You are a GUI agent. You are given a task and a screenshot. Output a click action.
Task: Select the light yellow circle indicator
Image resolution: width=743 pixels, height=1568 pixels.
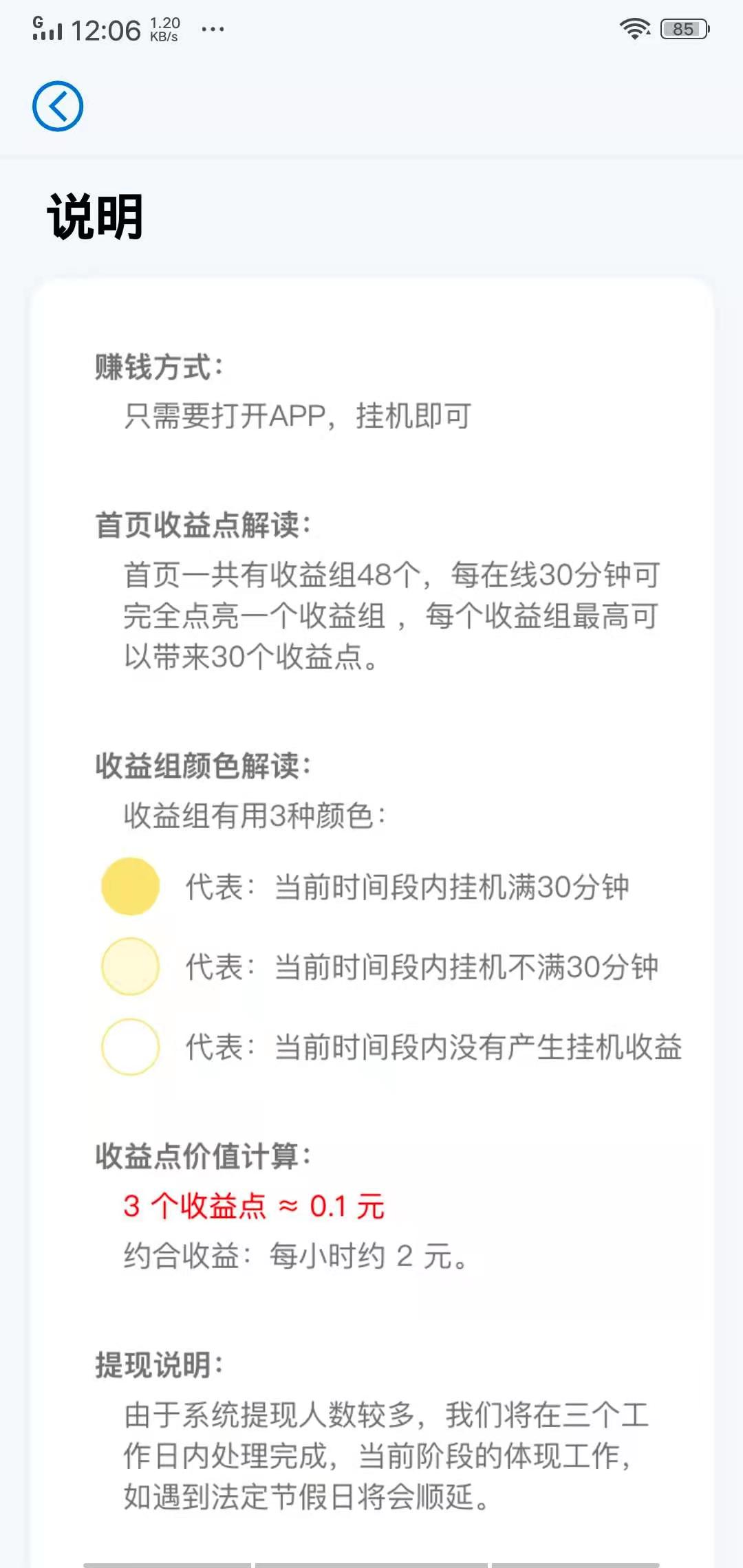(x=131, y=966)
